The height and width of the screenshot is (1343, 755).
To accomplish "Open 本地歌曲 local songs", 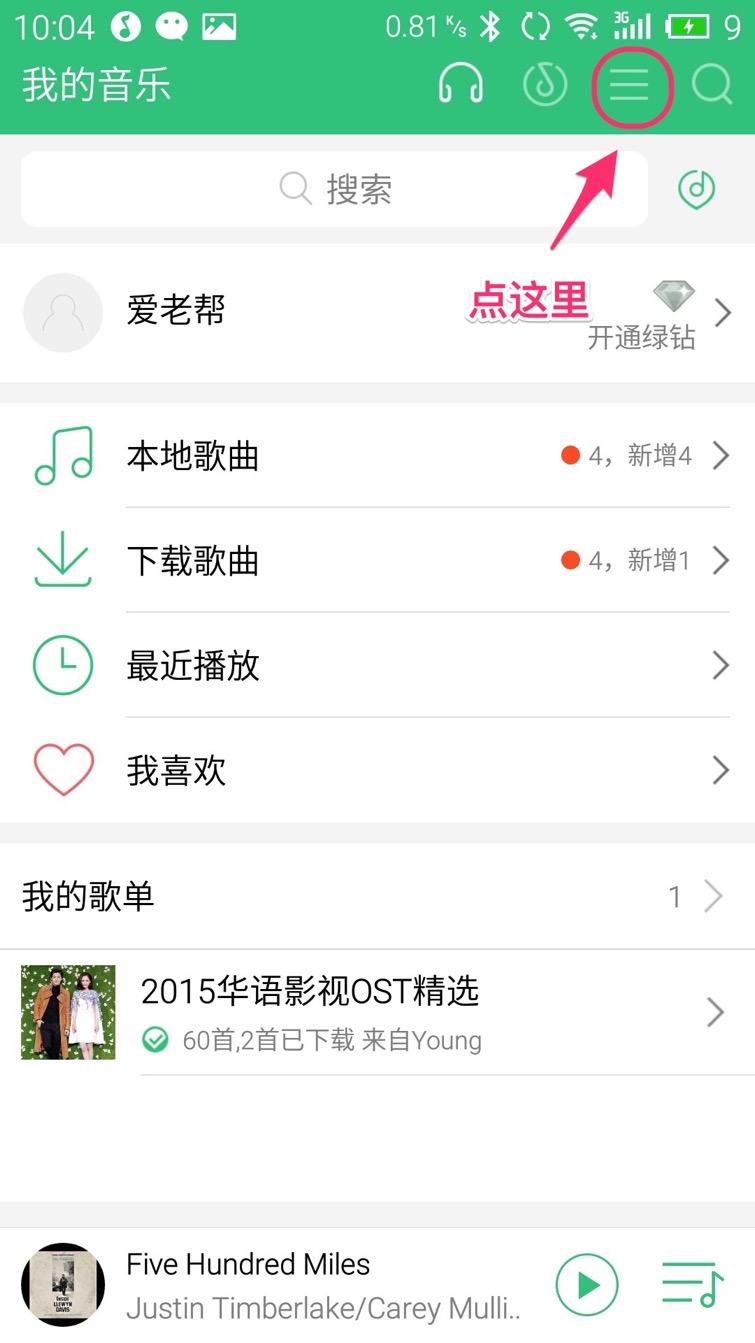I will pyautogui.click(x=377, y=456).
